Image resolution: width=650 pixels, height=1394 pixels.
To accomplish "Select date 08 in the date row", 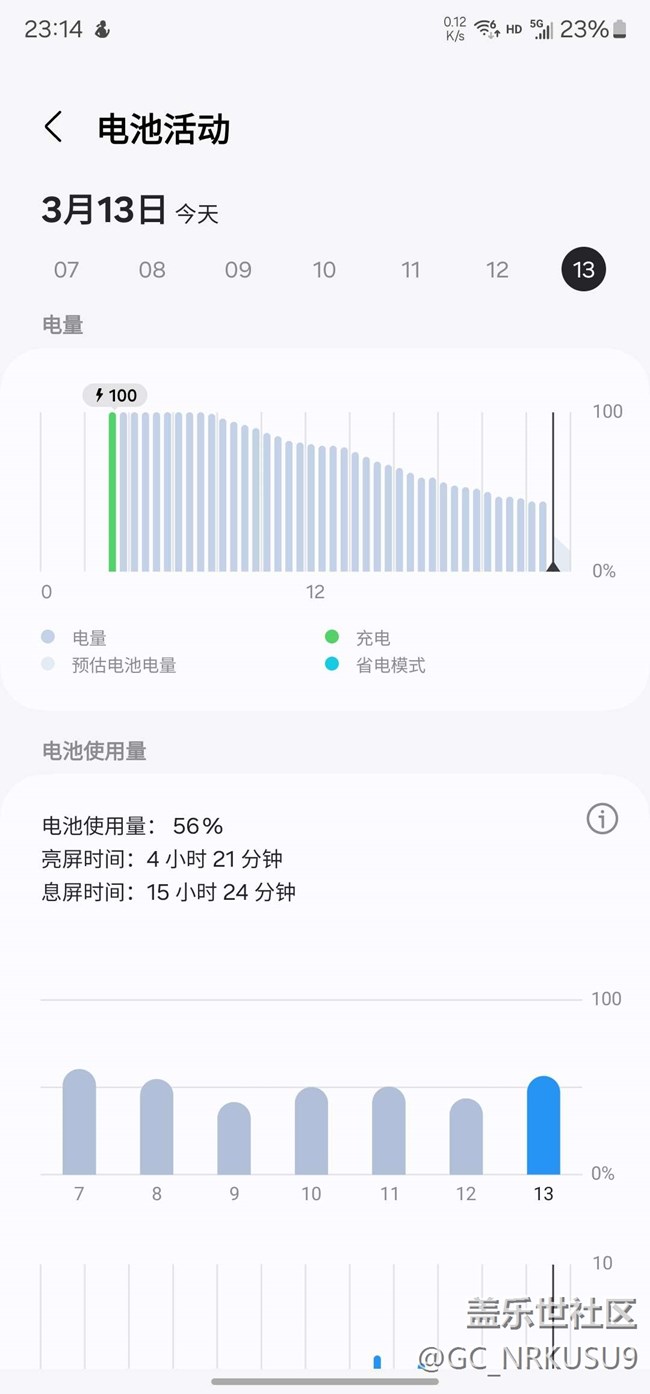I will click(152, 270).
